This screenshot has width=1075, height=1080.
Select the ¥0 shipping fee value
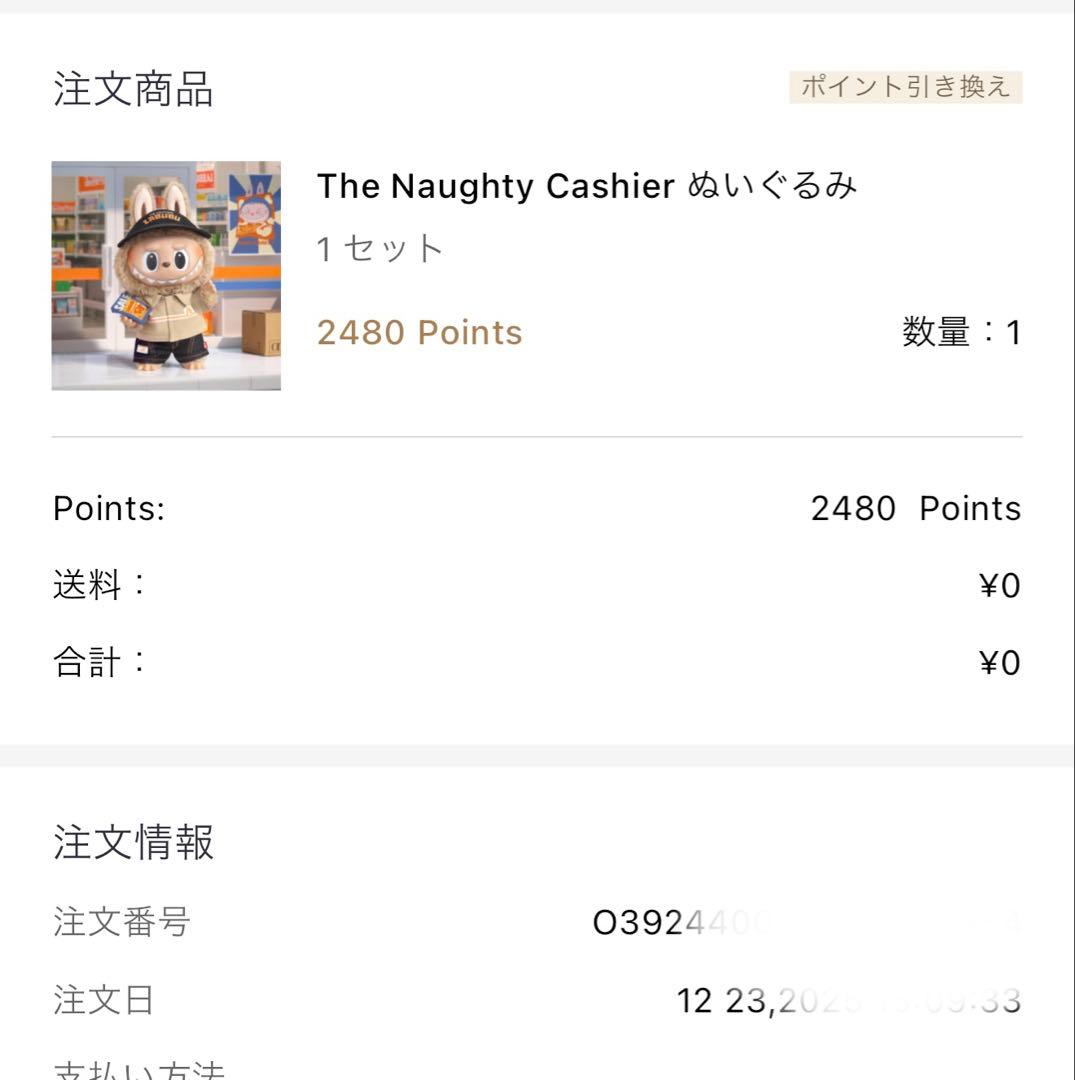(999, 585)
